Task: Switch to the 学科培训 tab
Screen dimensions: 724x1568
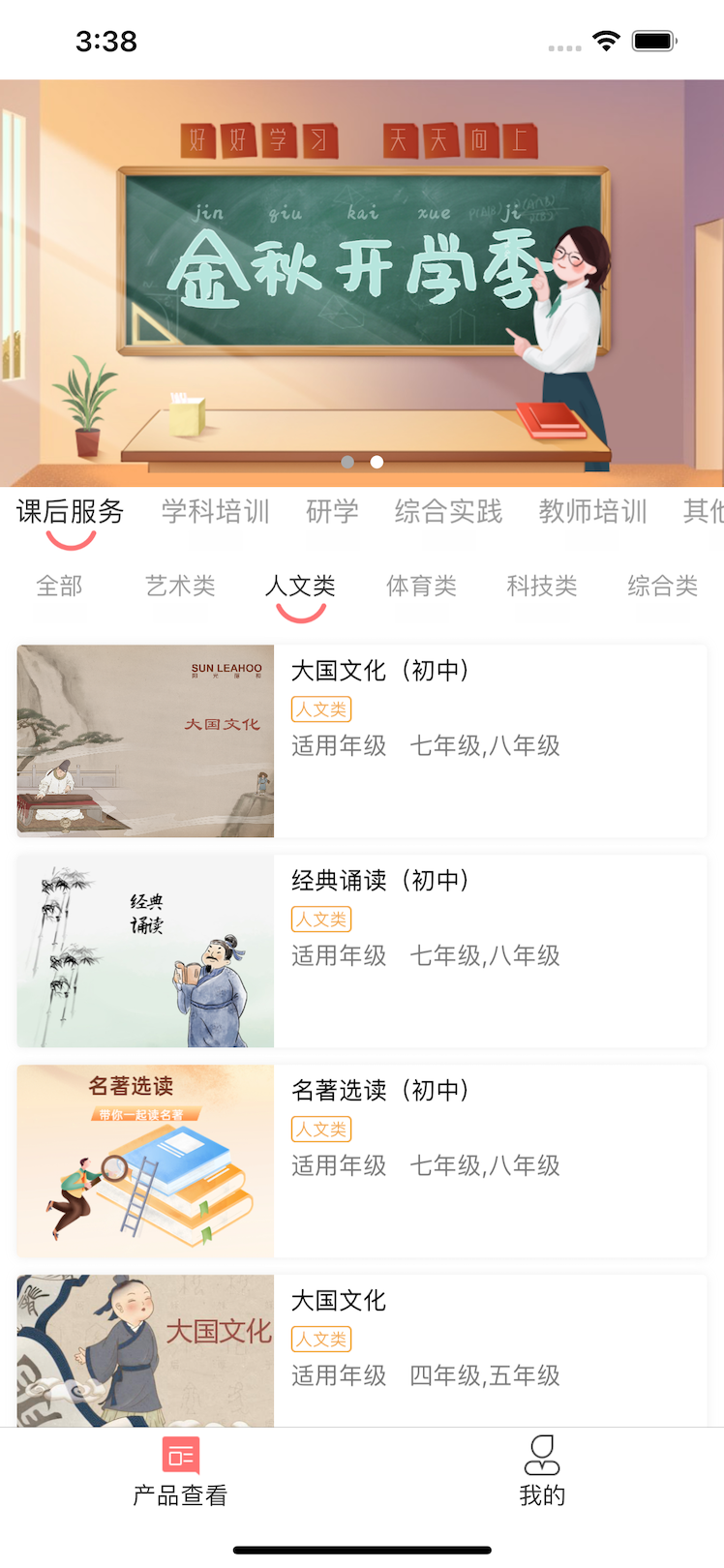Action: (215, 511)
